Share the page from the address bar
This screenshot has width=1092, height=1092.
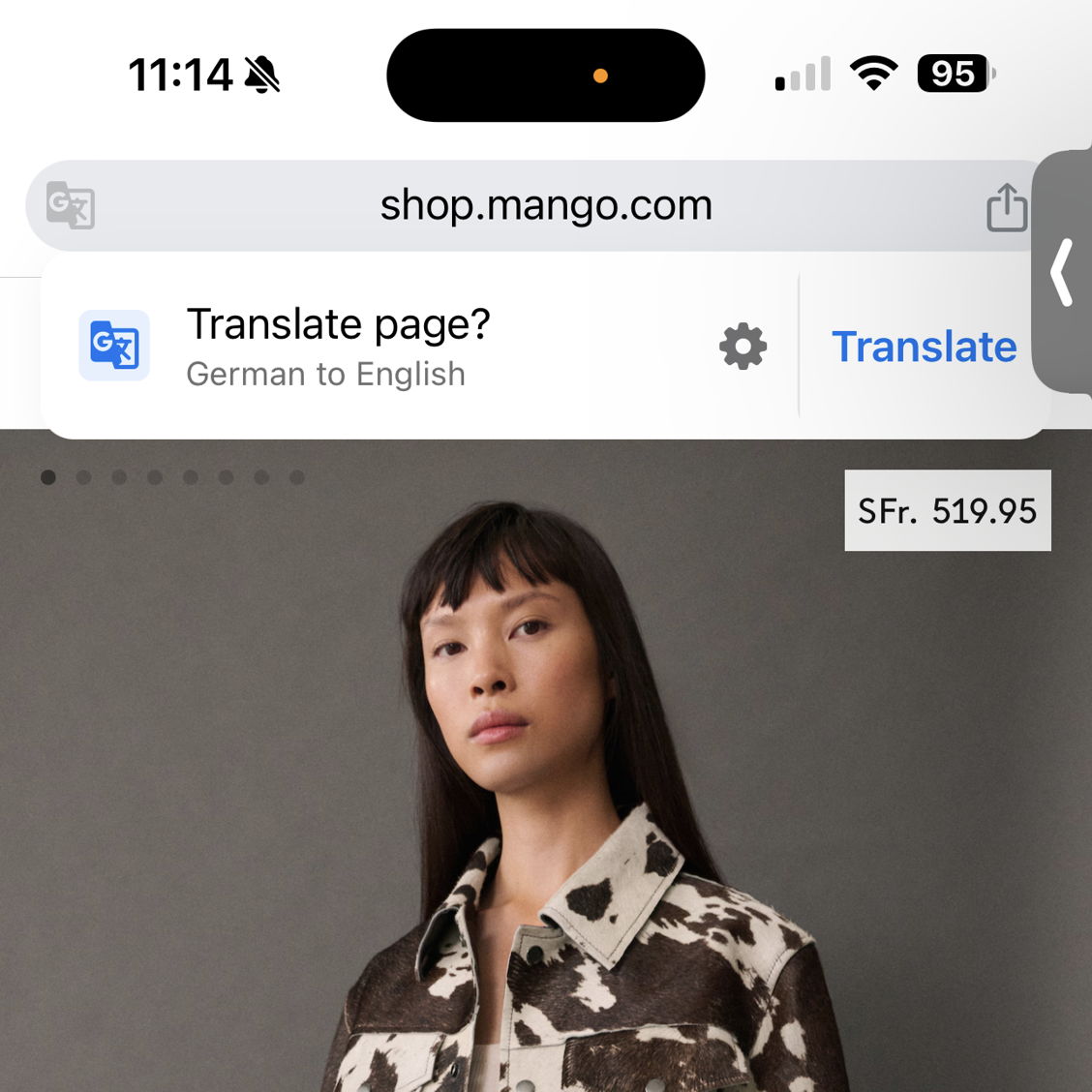pyautogui.click(x=1006, y=207)
